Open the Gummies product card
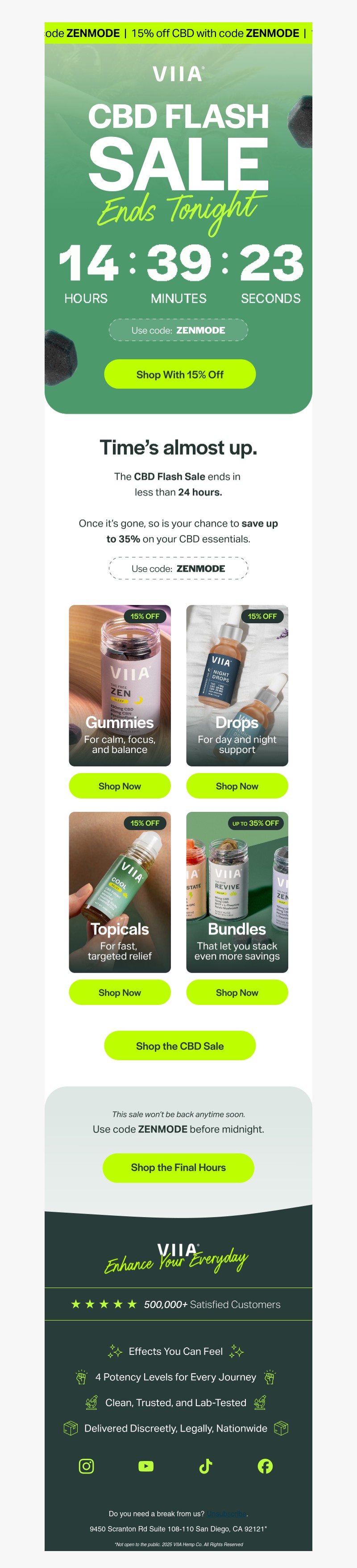 coord(120,685)
